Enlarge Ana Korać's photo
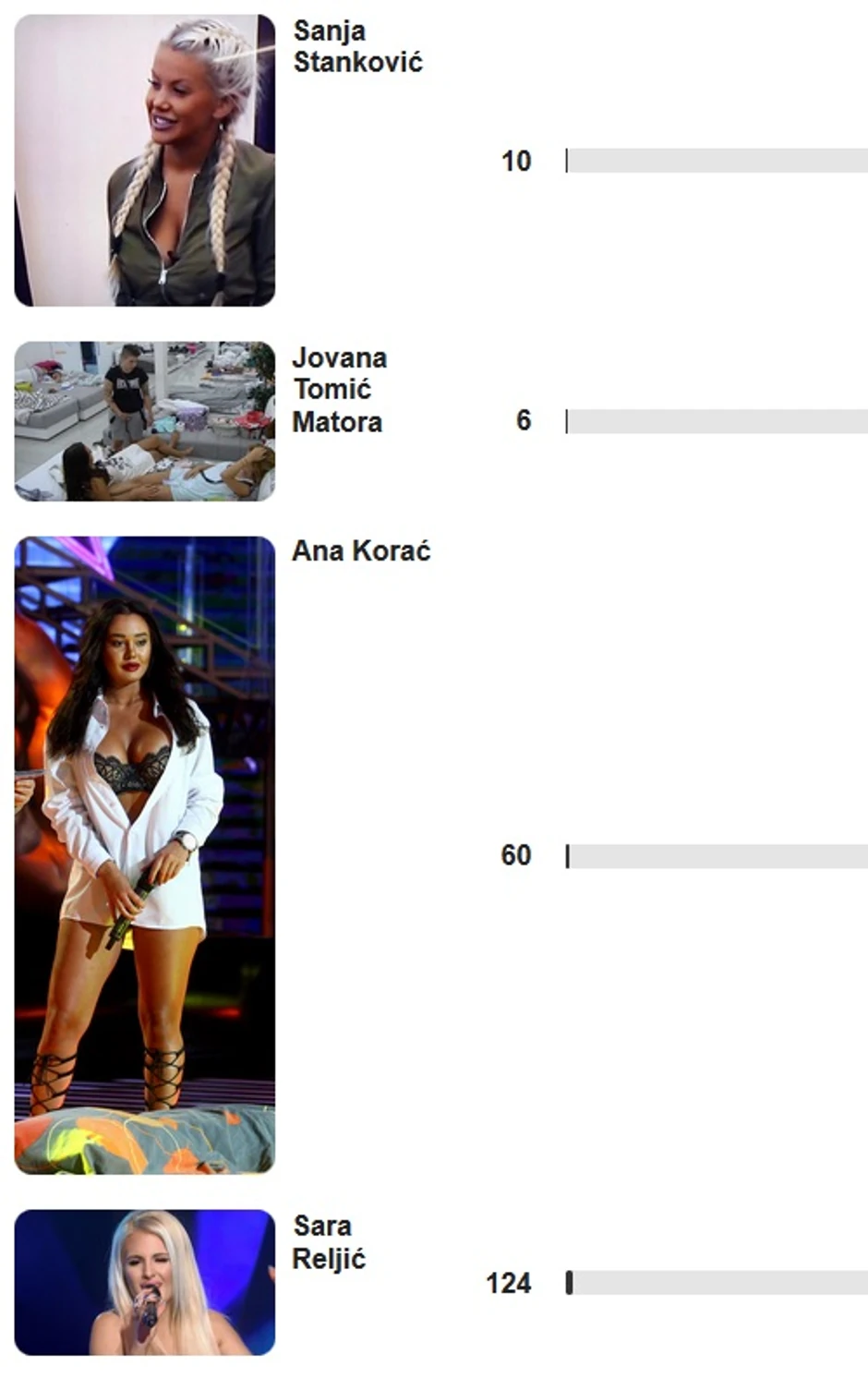The width and height of the screenshot is (868, 1390). pos(145,854)
